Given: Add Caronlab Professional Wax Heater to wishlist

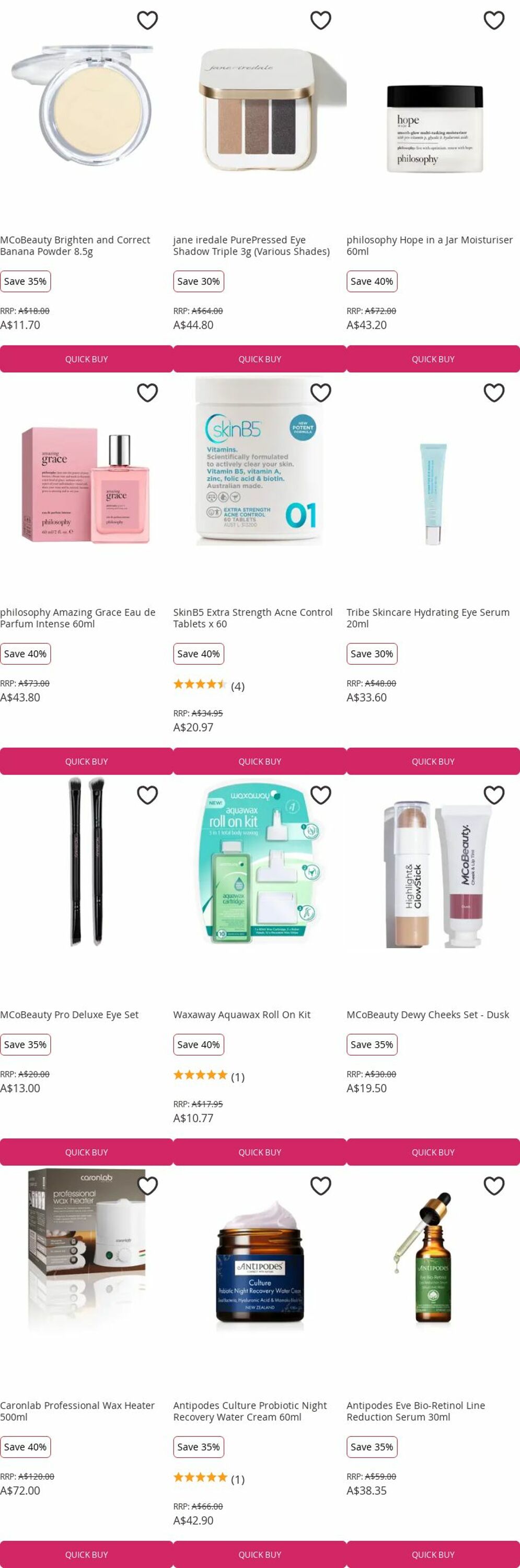Looking at the screenshot, I should click(x=147, y=1186).
